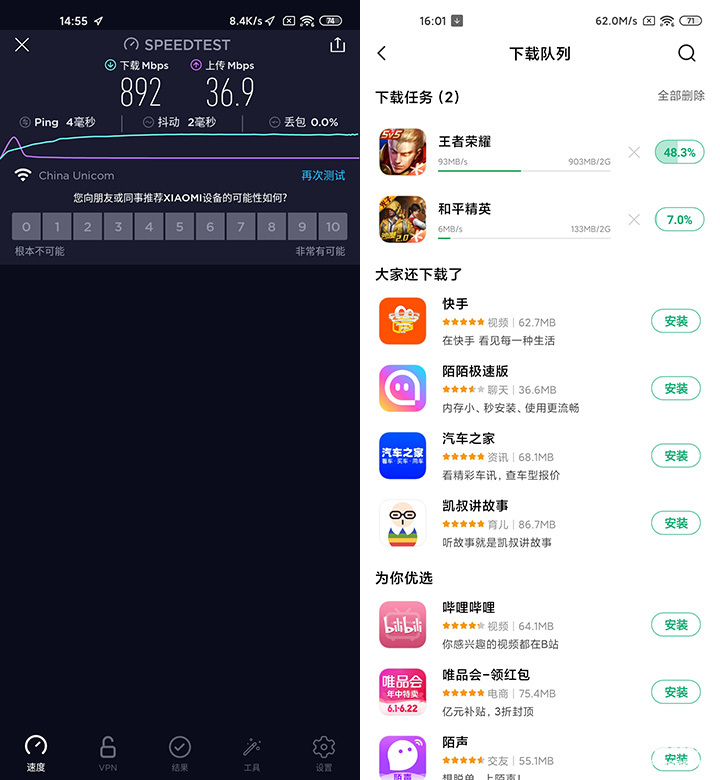This screenshot has height=780, width=720.
Task: Switch to the VPN tab
Action: pyautogui.click(x=108, y=753)
